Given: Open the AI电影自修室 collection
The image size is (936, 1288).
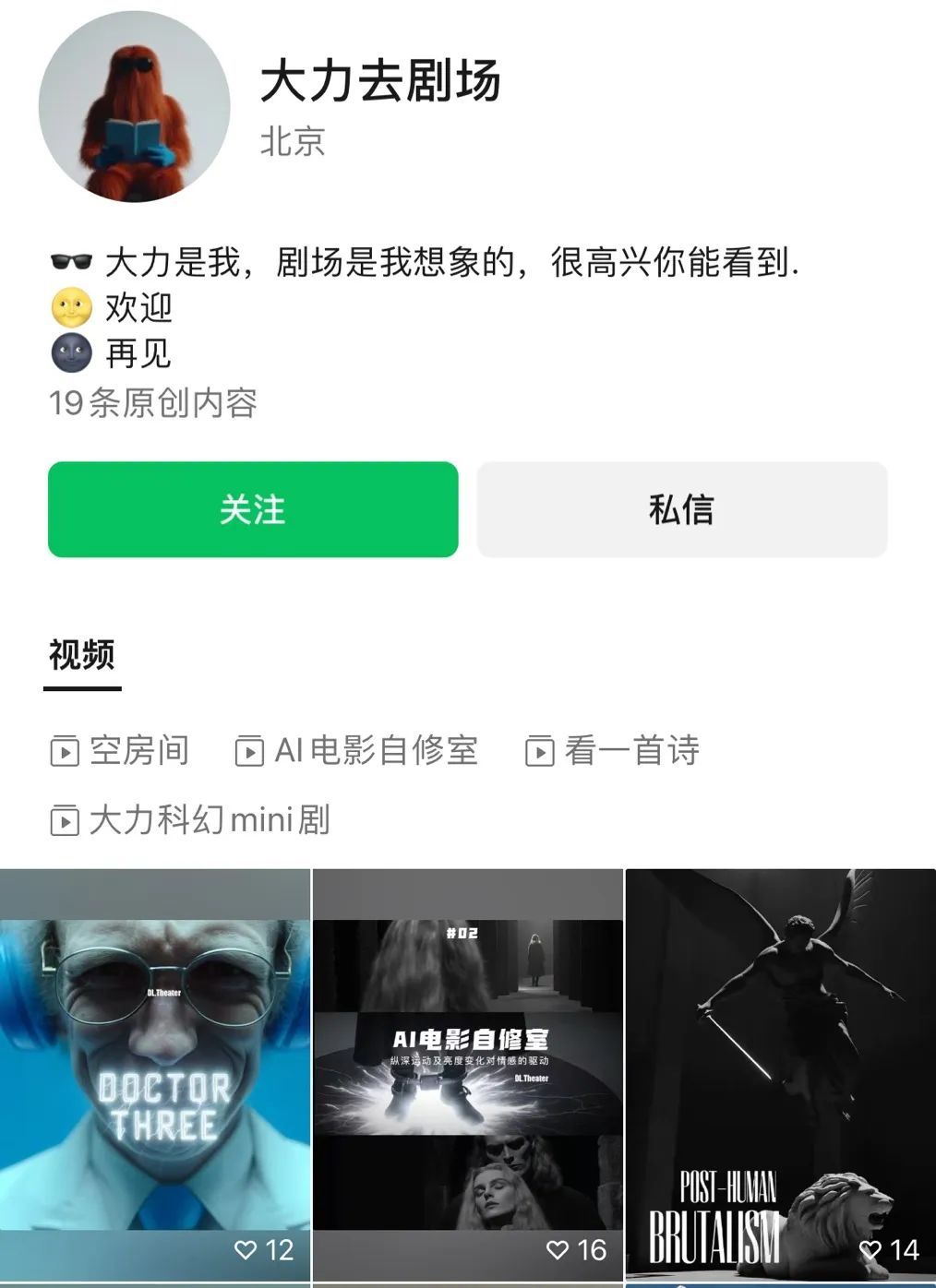Looking at the screenshot, I should coord(357,751).
